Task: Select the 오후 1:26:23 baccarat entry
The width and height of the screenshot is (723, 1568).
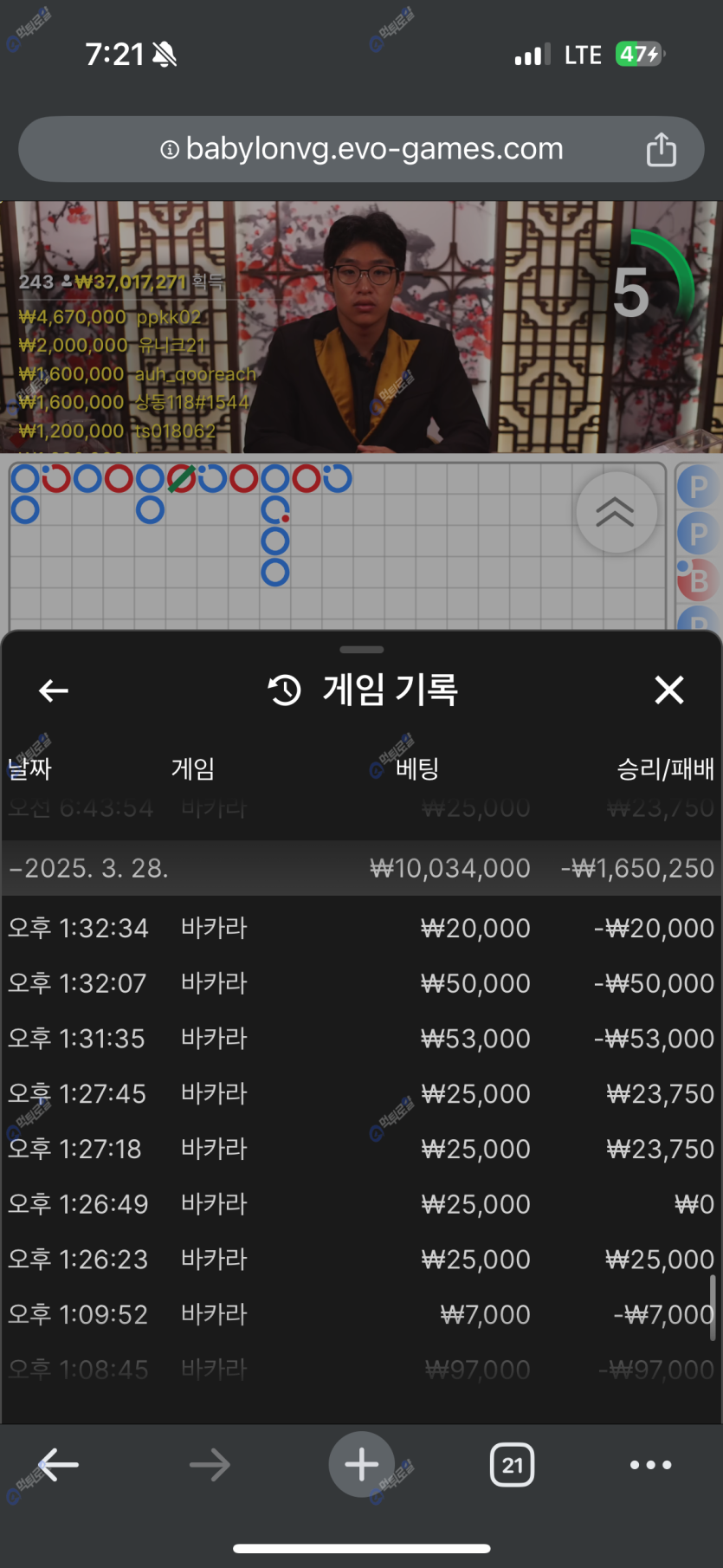Action: pos(361,1260)
